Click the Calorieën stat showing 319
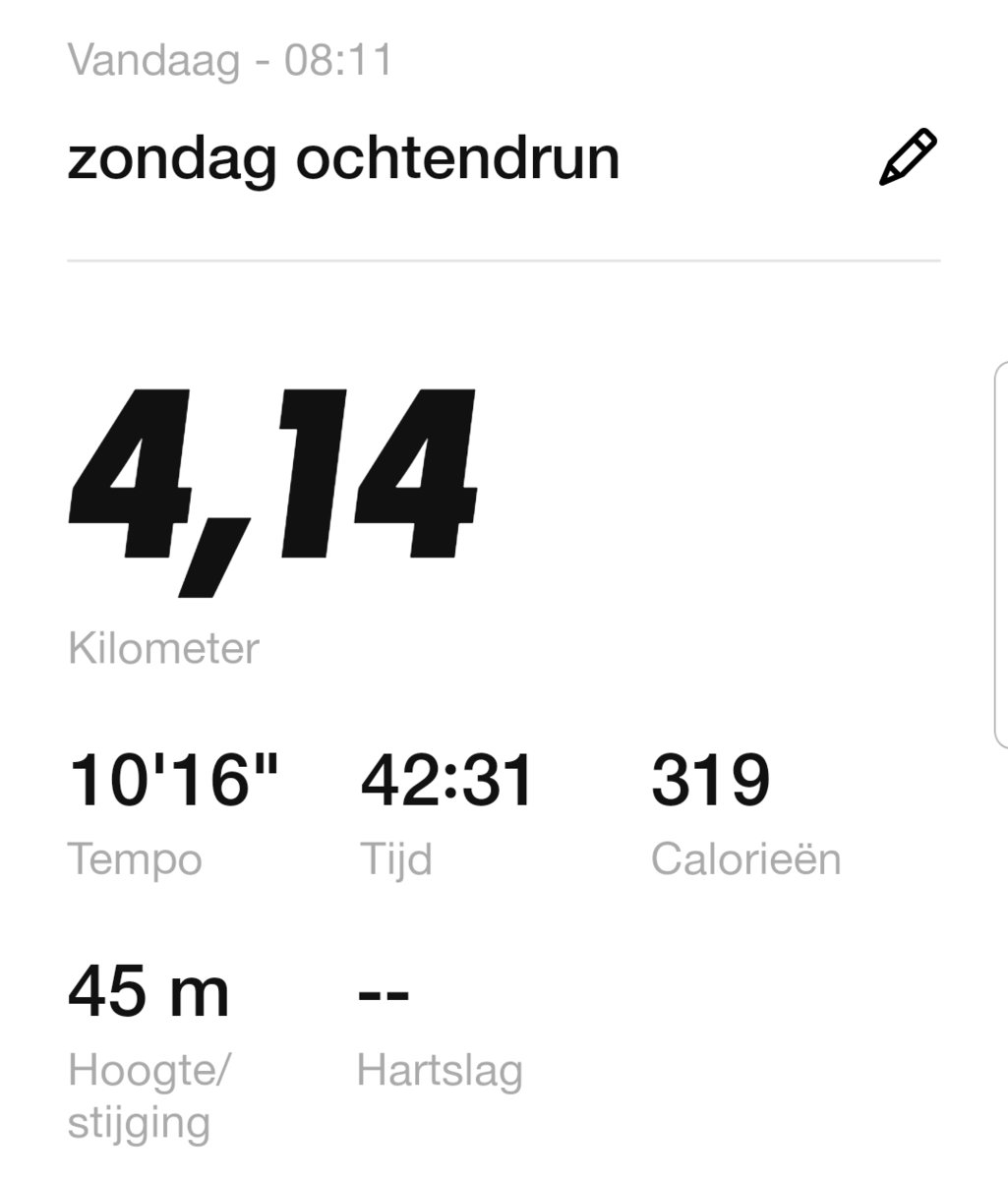Viewport: 1008px width, 1180px height. (x=712, y=780)
